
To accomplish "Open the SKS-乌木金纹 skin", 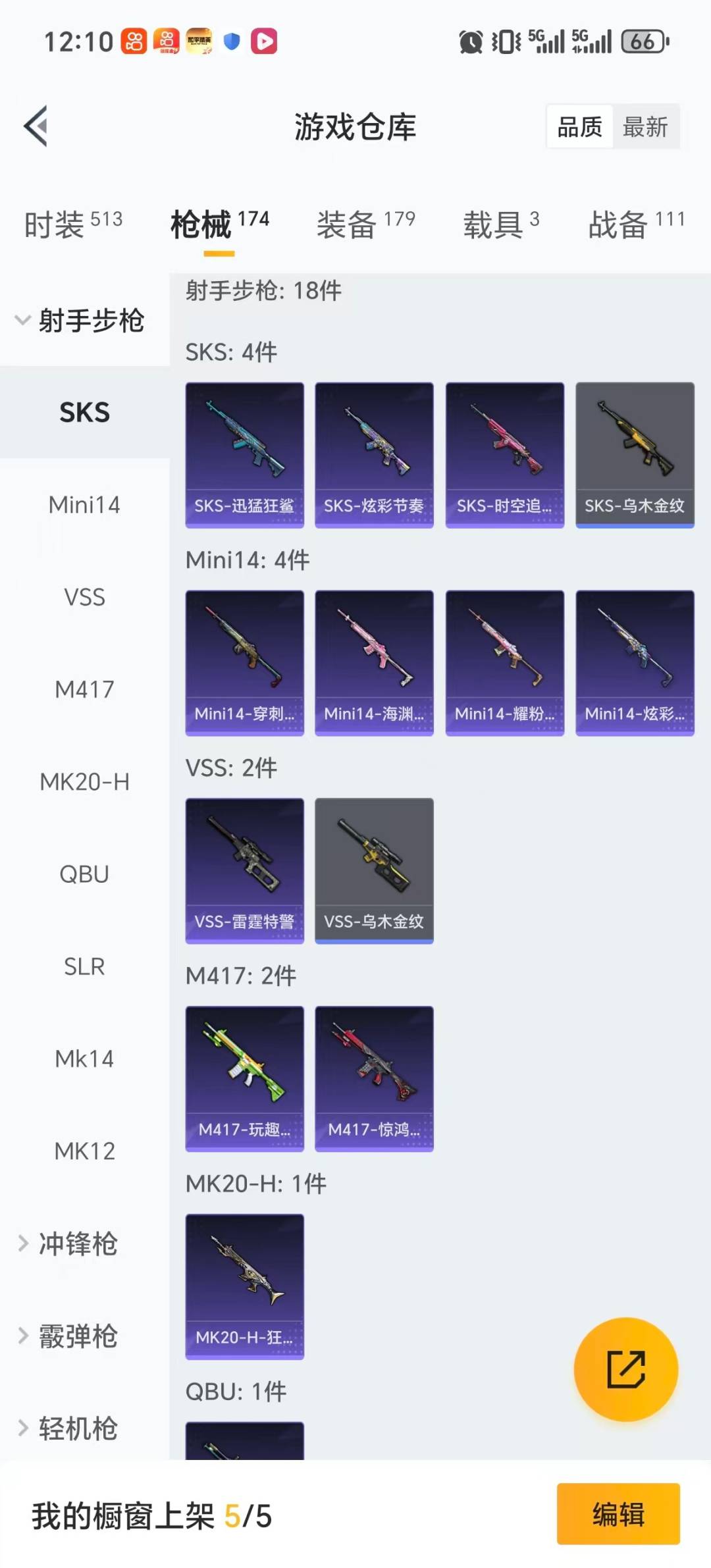I will point(635,454).
